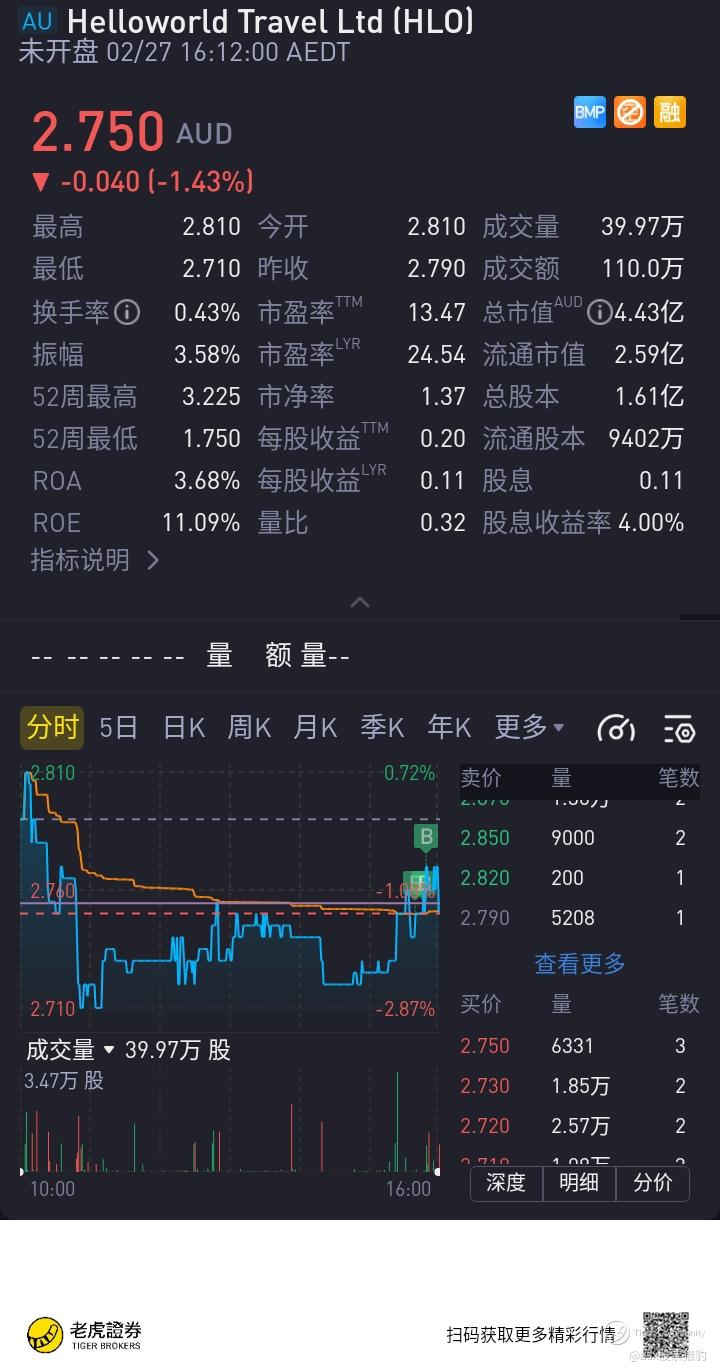720x1372 pixels.
Task: Tap 查看更多 to see more orders
Action: coord(580,963)
